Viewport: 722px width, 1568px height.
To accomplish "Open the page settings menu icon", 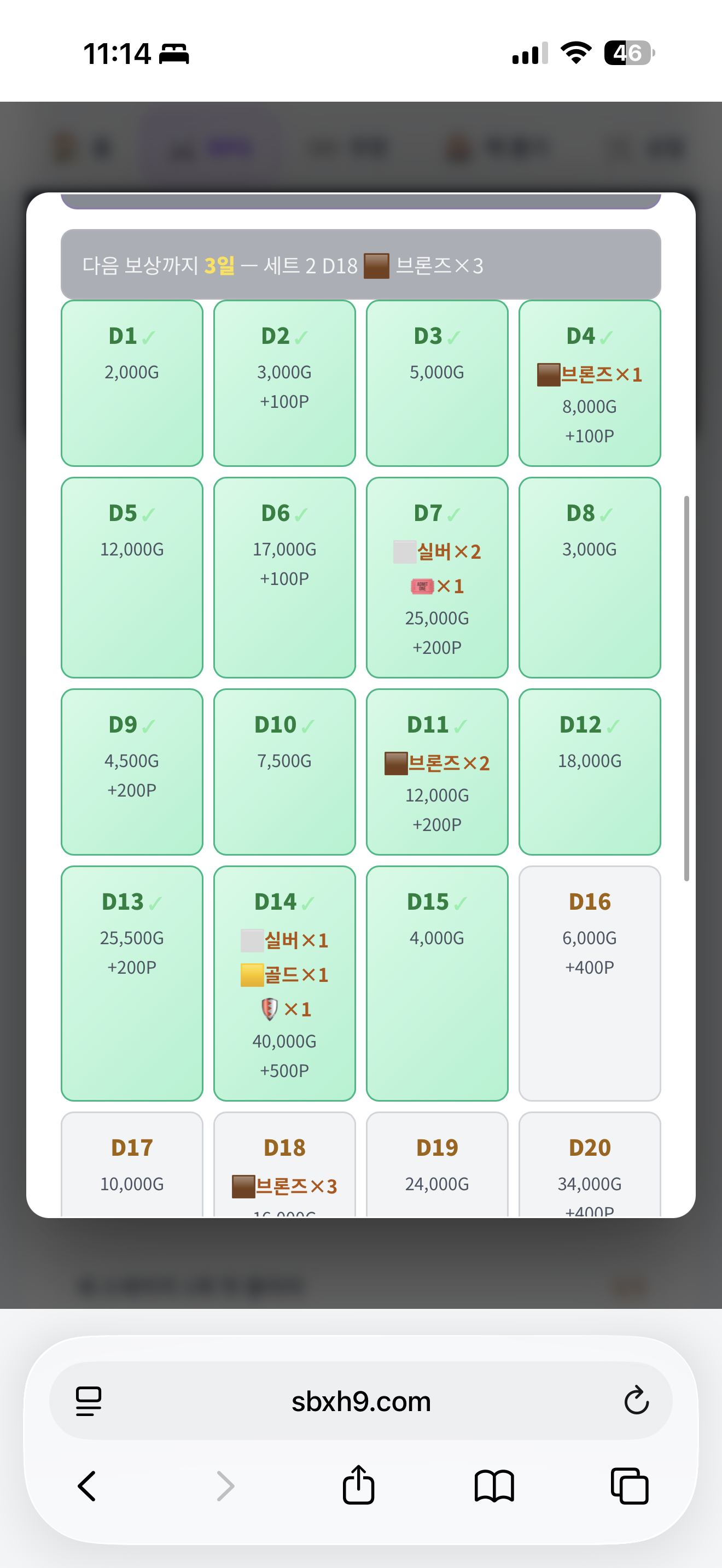I will point(89,1401).
